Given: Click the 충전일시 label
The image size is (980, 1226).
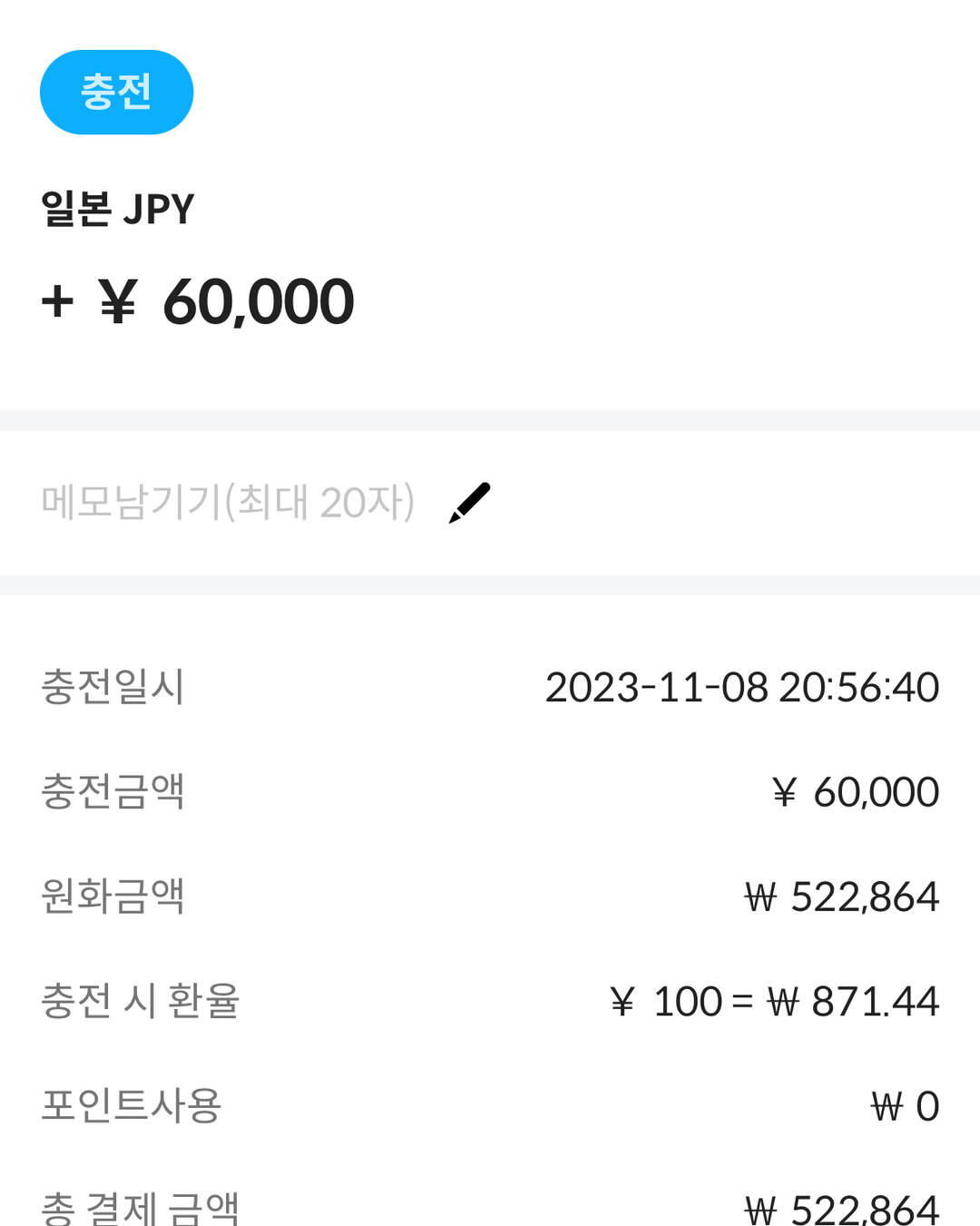Looking at the screenshot, I should pyautogui.click(x=113, y=687).
